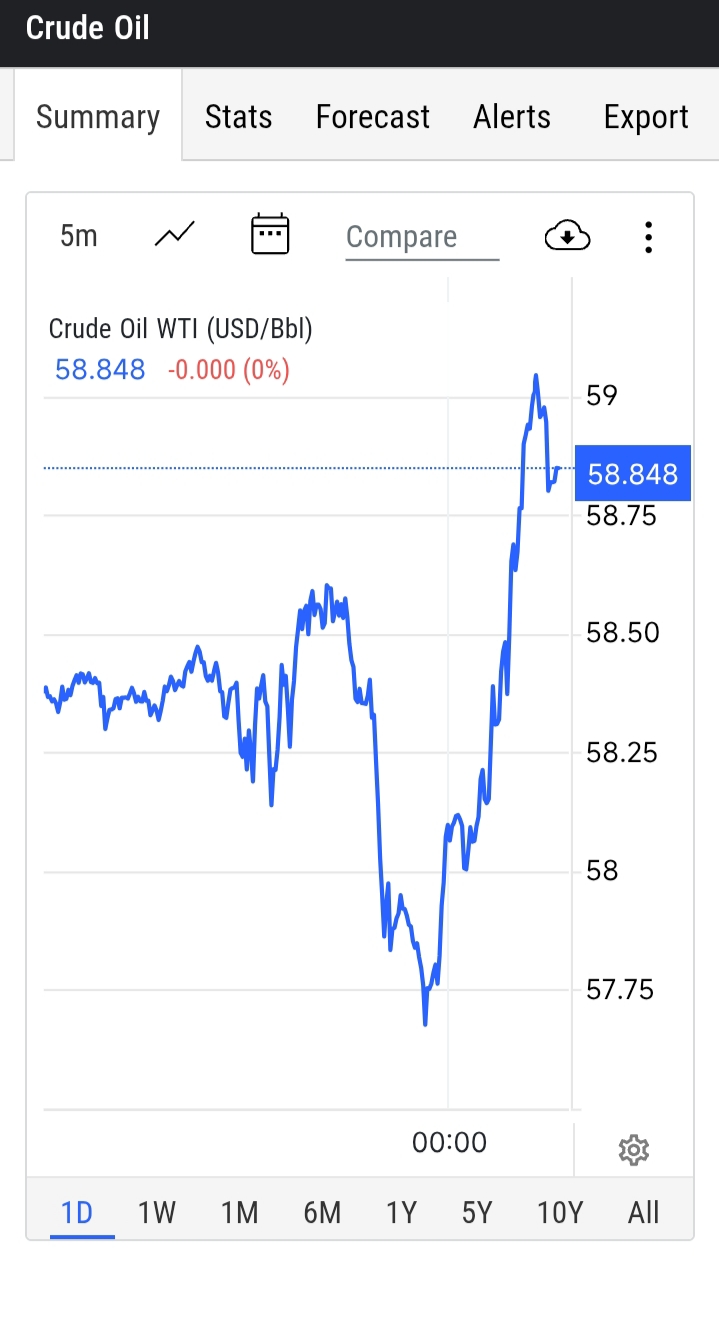Screen dimensions: 719x1338
Task: Download chart data with cloud icon
Action: 567,237
